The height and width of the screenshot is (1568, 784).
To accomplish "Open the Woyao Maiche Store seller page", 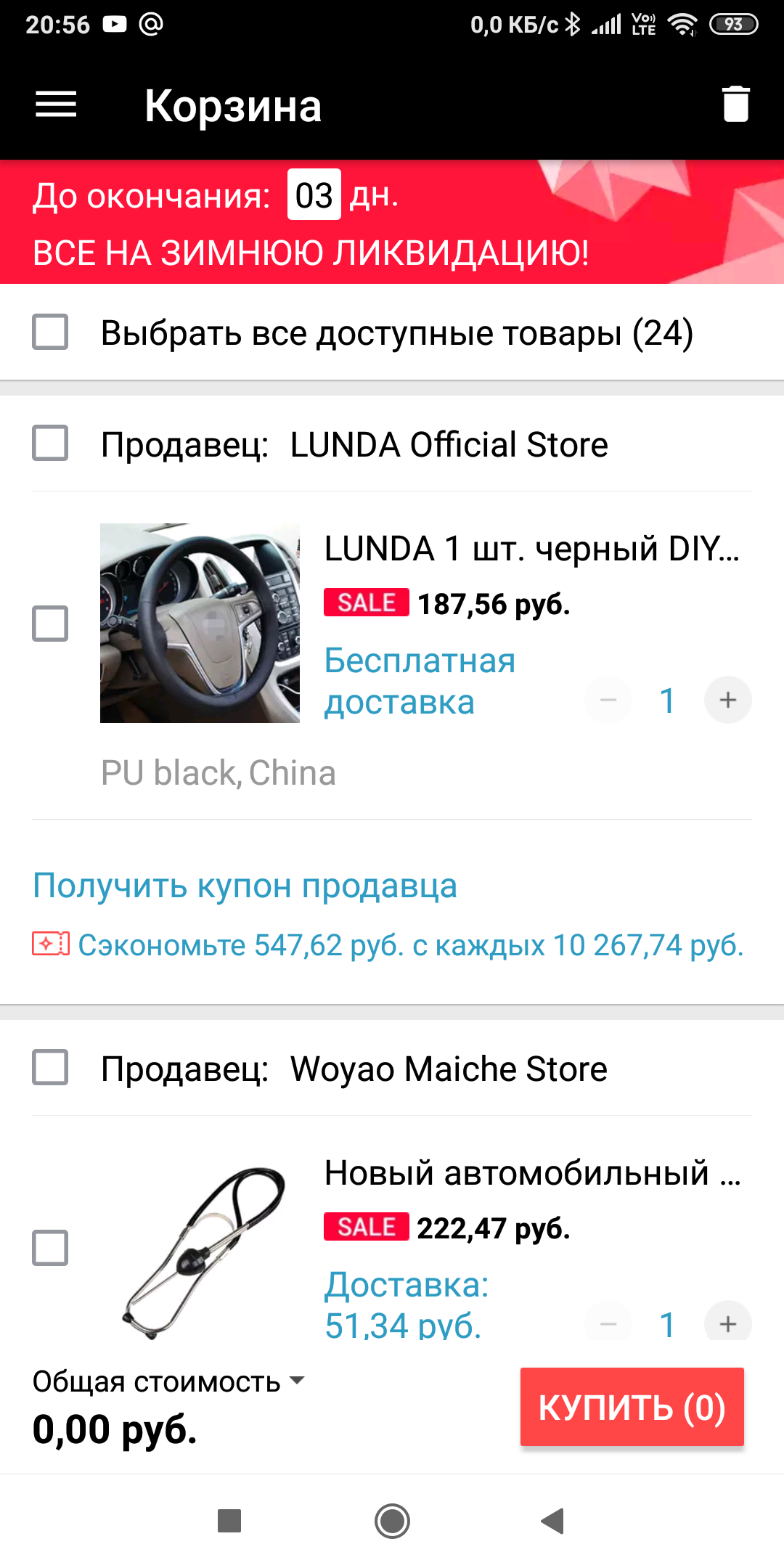I will point(449,1069).
